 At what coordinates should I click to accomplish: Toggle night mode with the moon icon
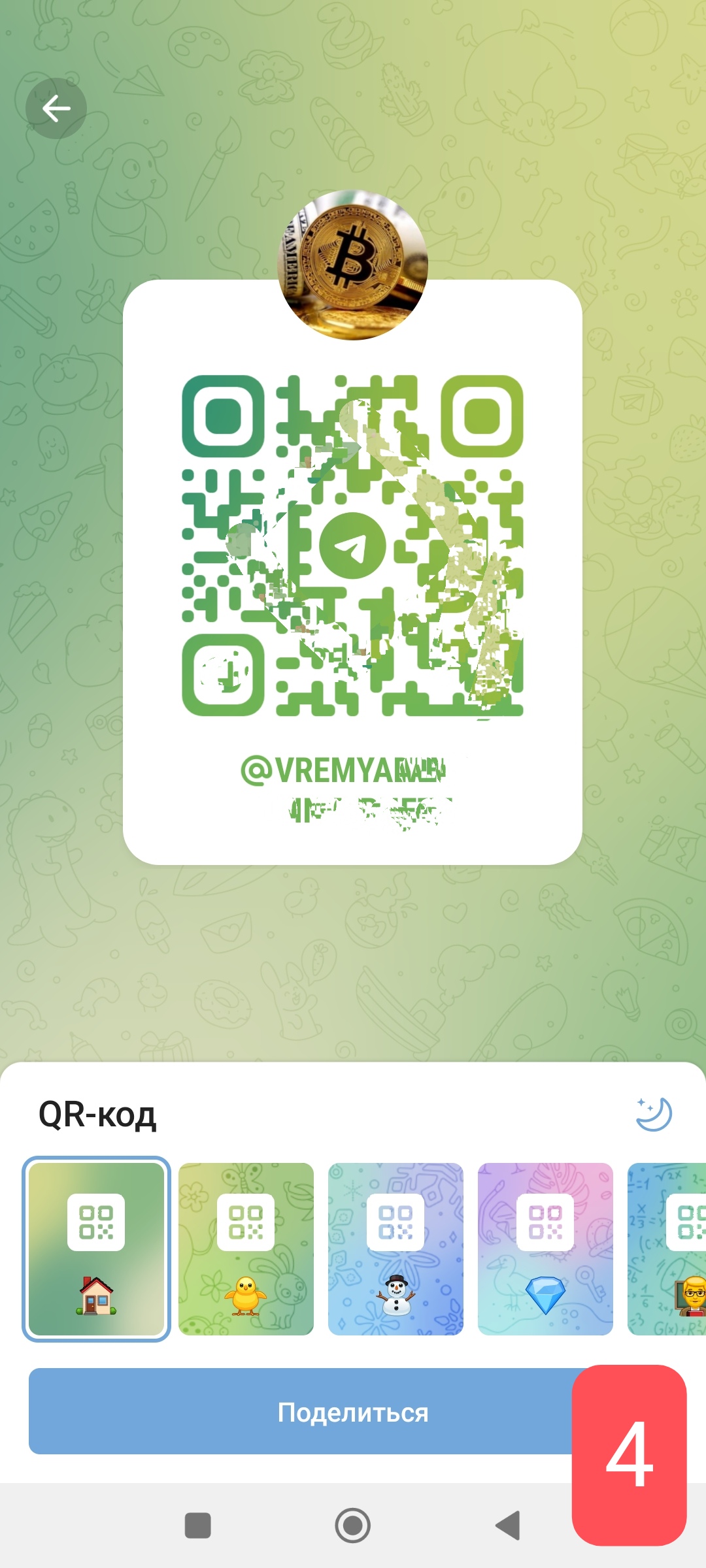point(654,1114)
